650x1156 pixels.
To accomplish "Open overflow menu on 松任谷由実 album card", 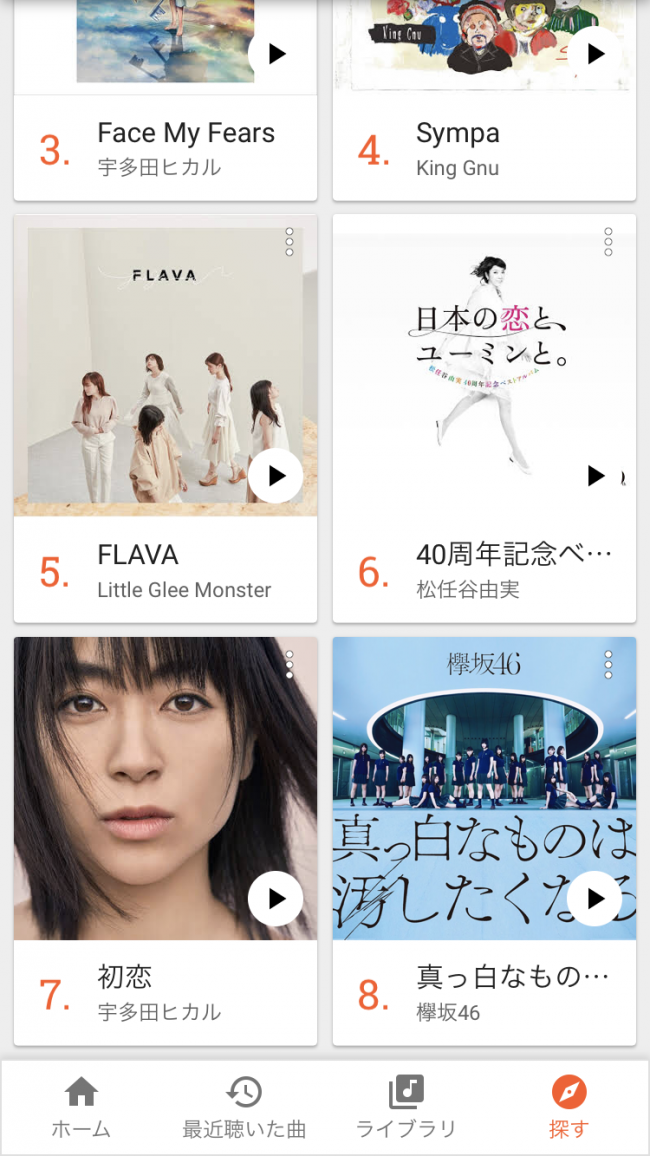I will pyautogui.click(x=608, y=242).
